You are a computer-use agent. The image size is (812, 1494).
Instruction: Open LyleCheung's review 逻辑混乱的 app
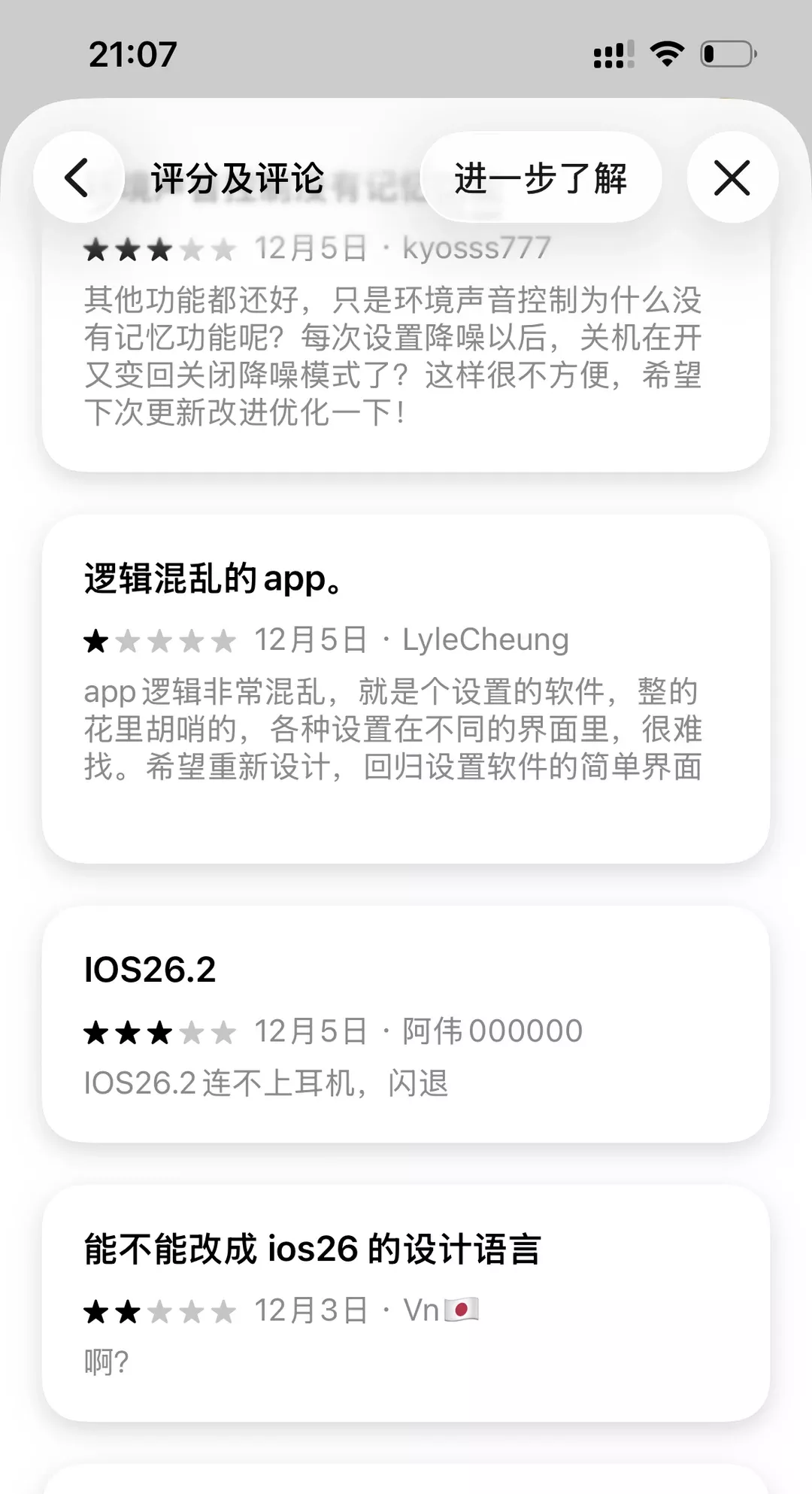click(405, 688)
